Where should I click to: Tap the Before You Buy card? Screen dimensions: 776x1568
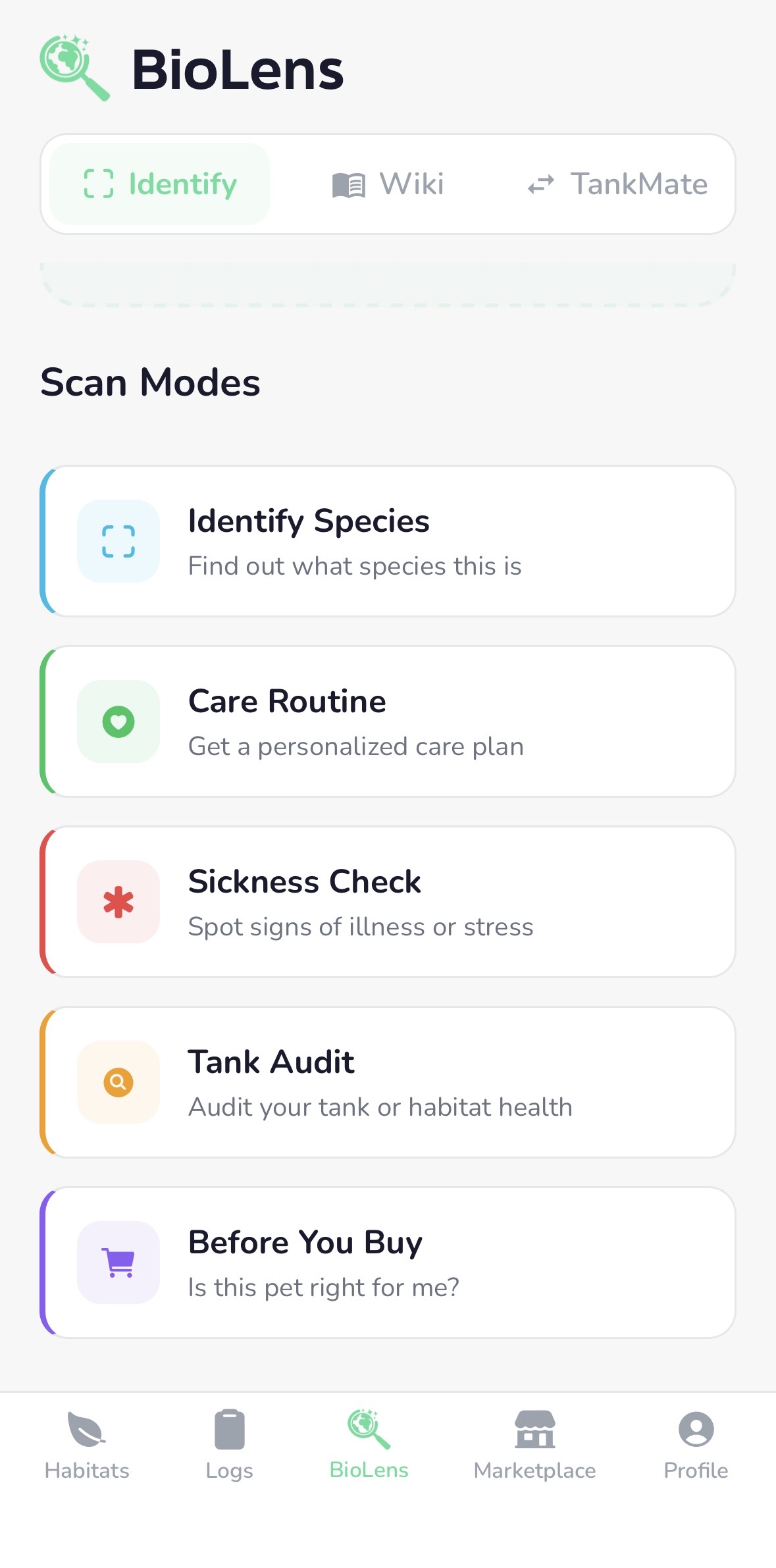pos(388,1263)
